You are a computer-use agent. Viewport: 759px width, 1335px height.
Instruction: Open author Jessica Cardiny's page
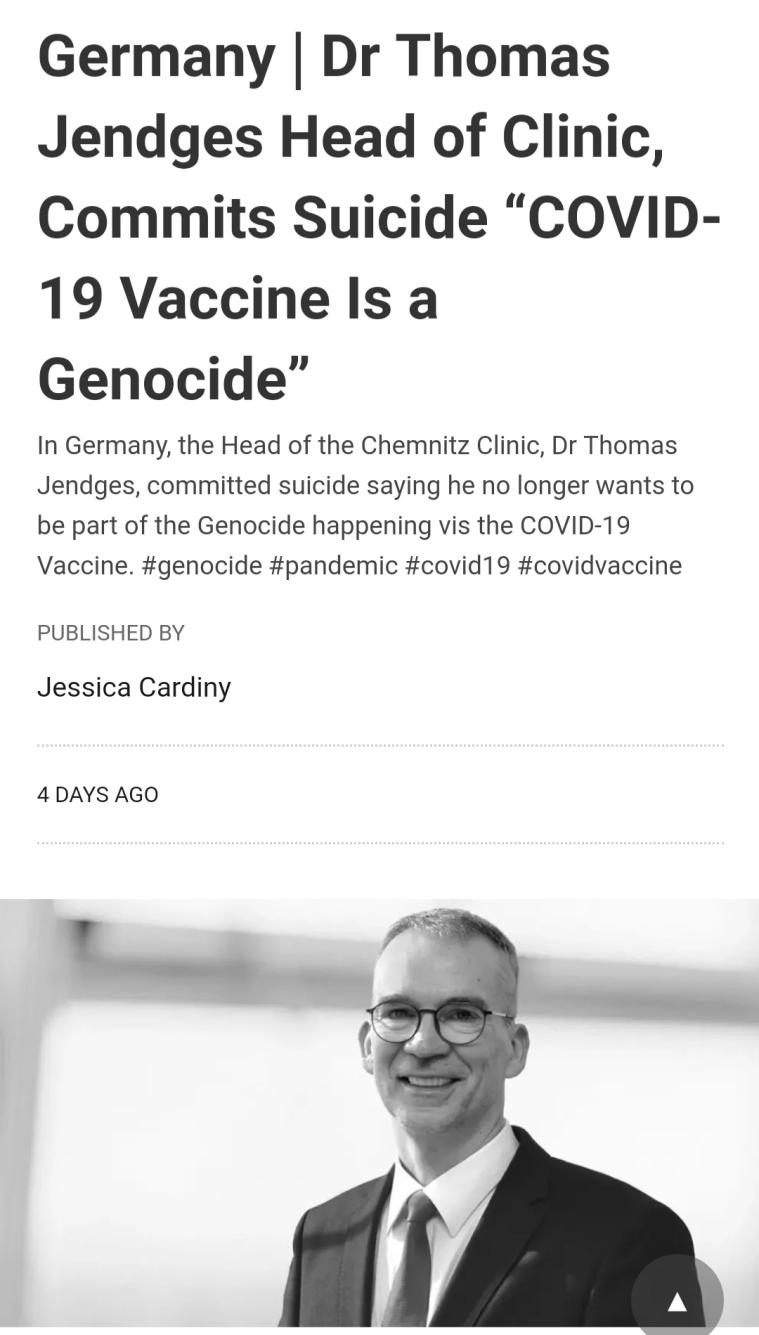coord(134,687)
